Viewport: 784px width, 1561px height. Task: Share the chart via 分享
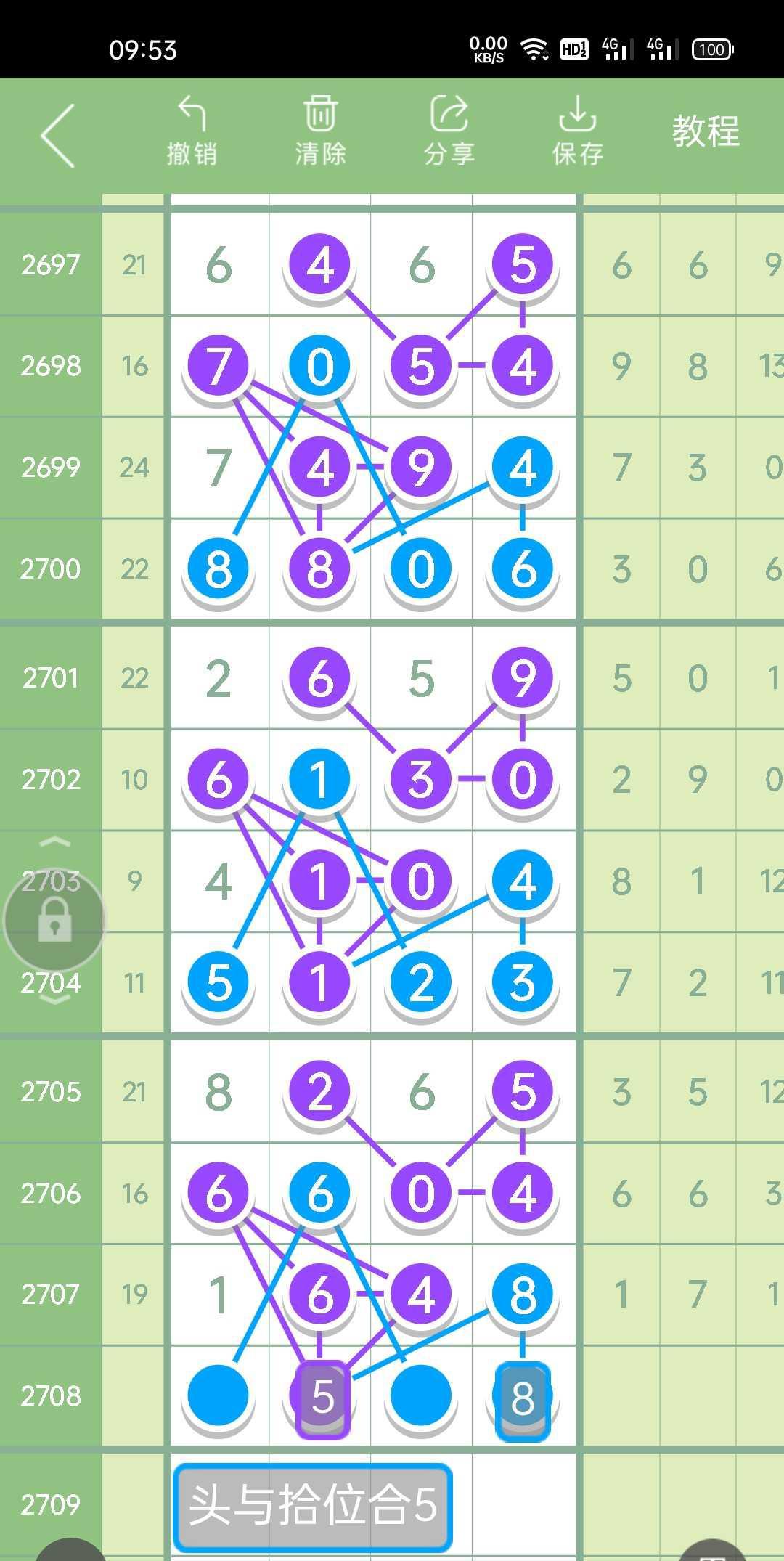tap(449, 131)
